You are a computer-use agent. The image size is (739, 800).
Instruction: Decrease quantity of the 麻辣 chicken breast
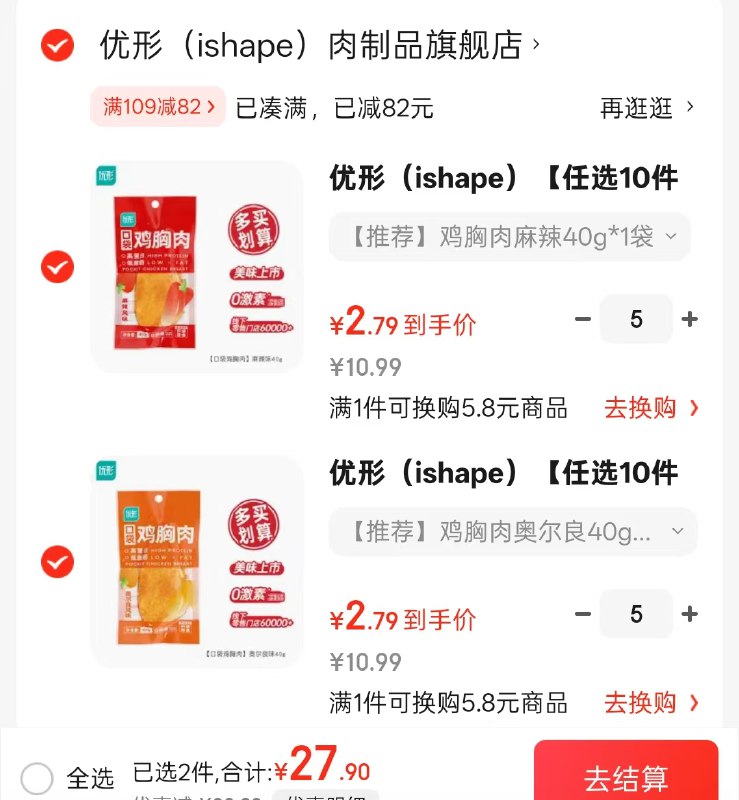coord(583,319)
